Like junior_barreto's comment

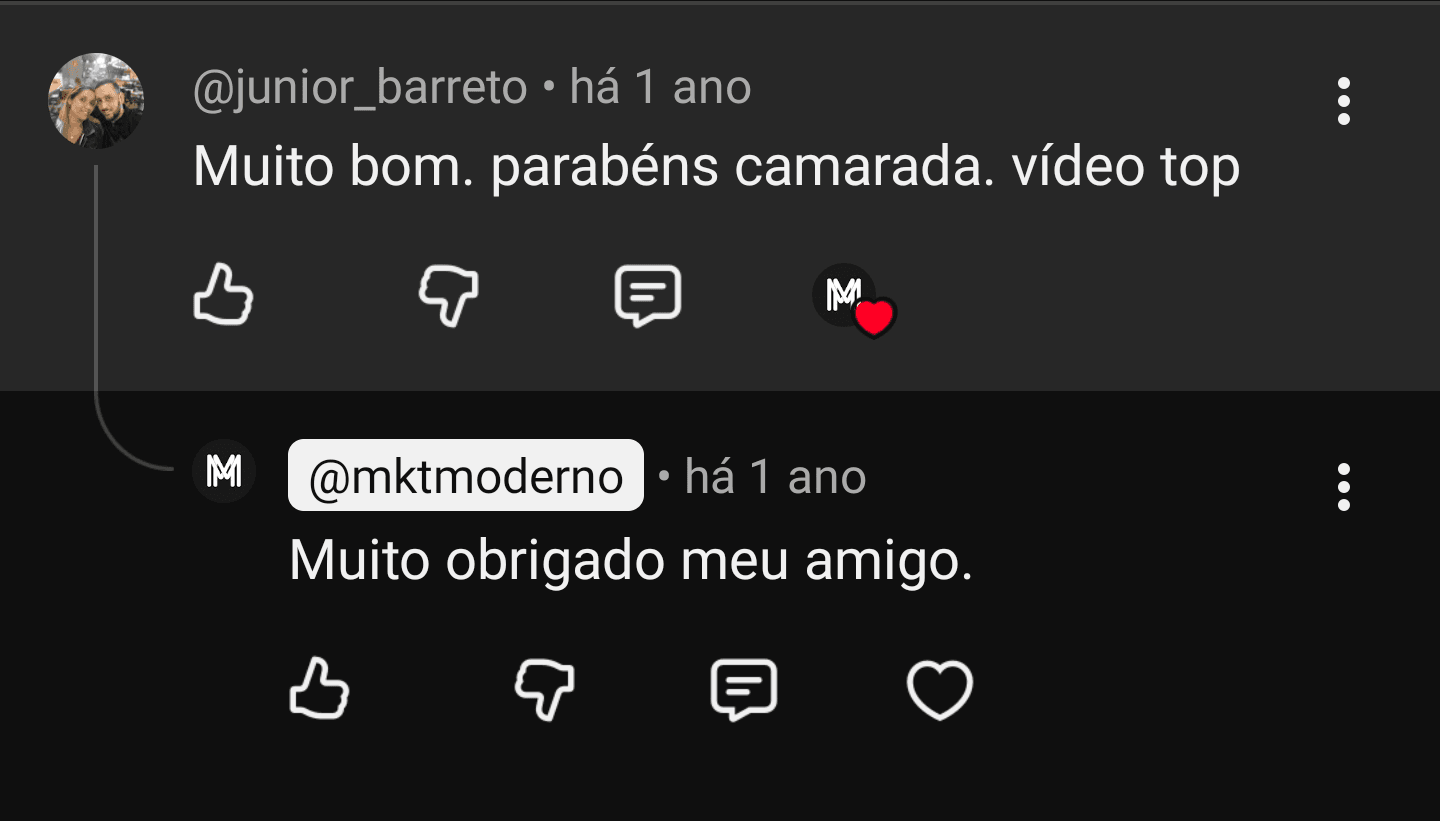click(x=222, y=295)
